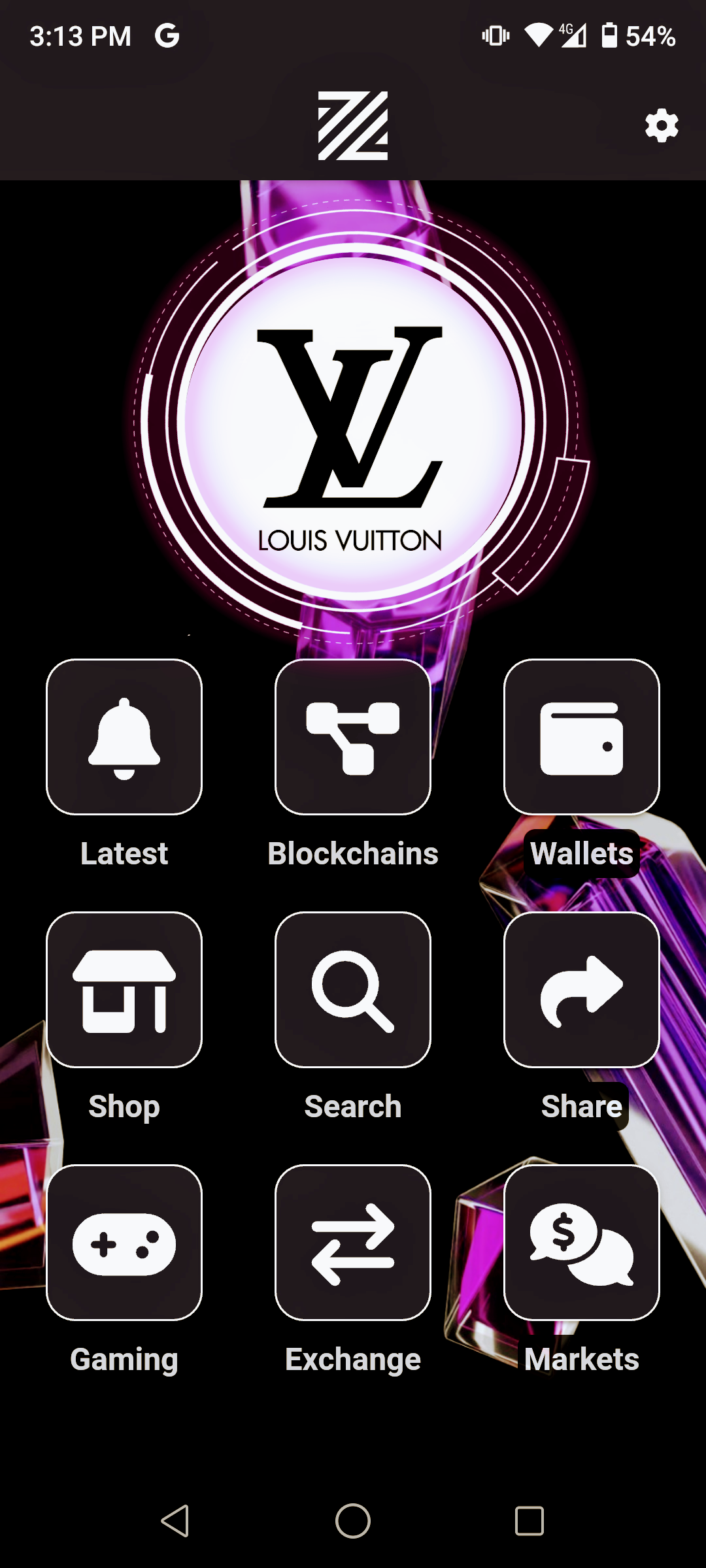This screenshot has height=1568, width=706.
Task: Open the Blockchains section
Action: [353, 737]
